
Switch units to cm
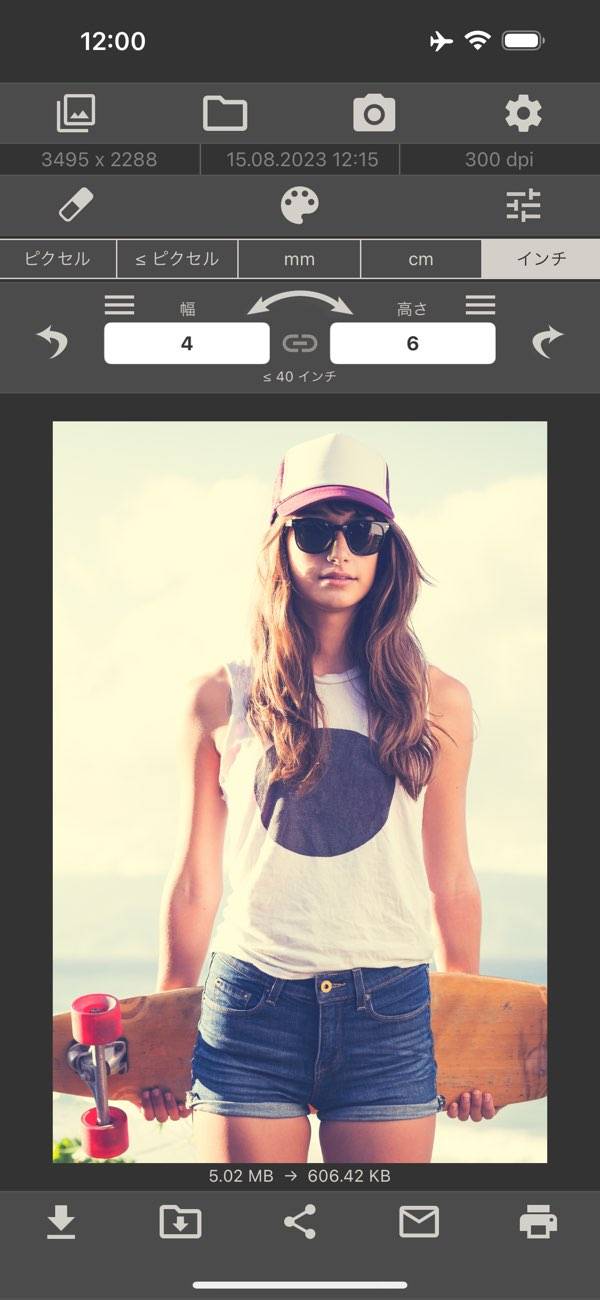421,259
